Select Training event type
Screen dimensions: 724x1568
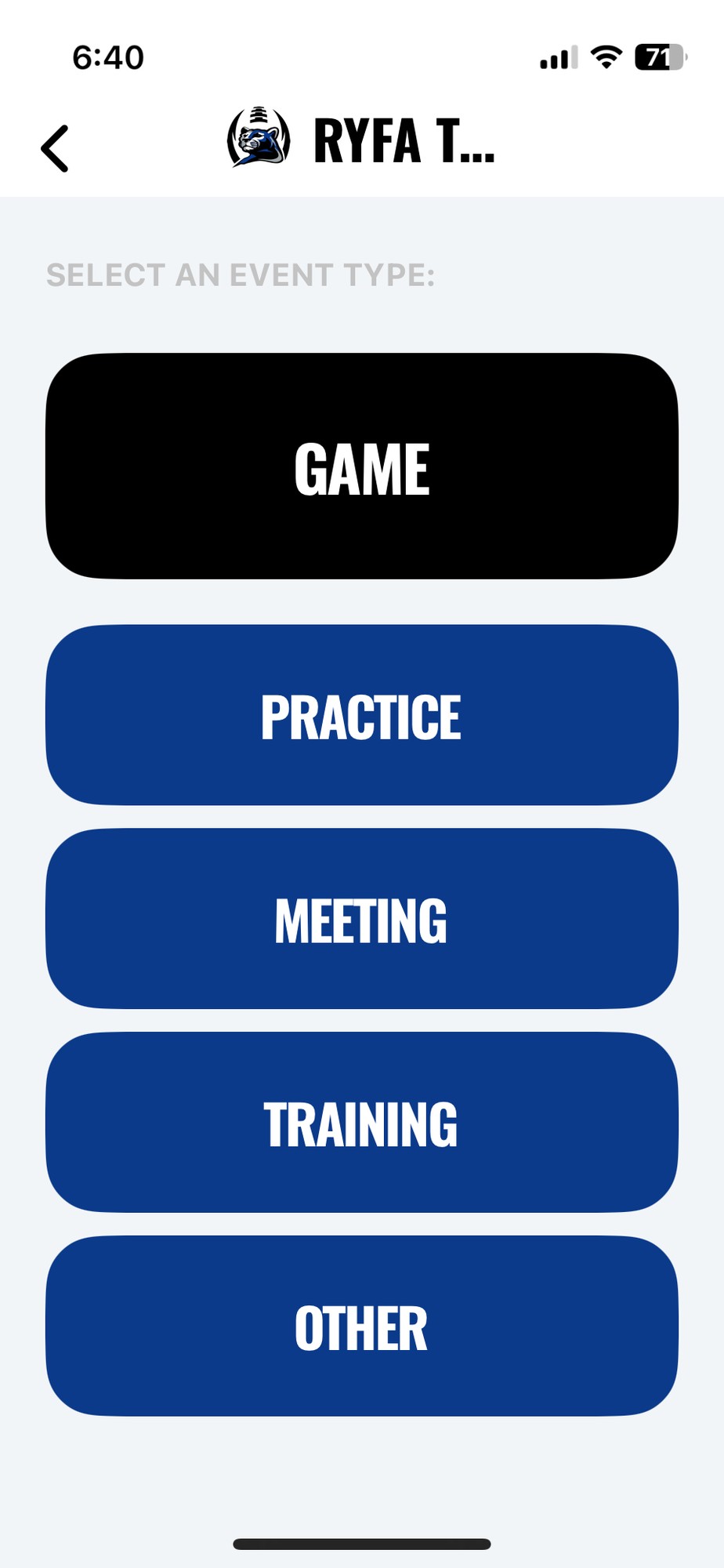(x=362, y=1123)
